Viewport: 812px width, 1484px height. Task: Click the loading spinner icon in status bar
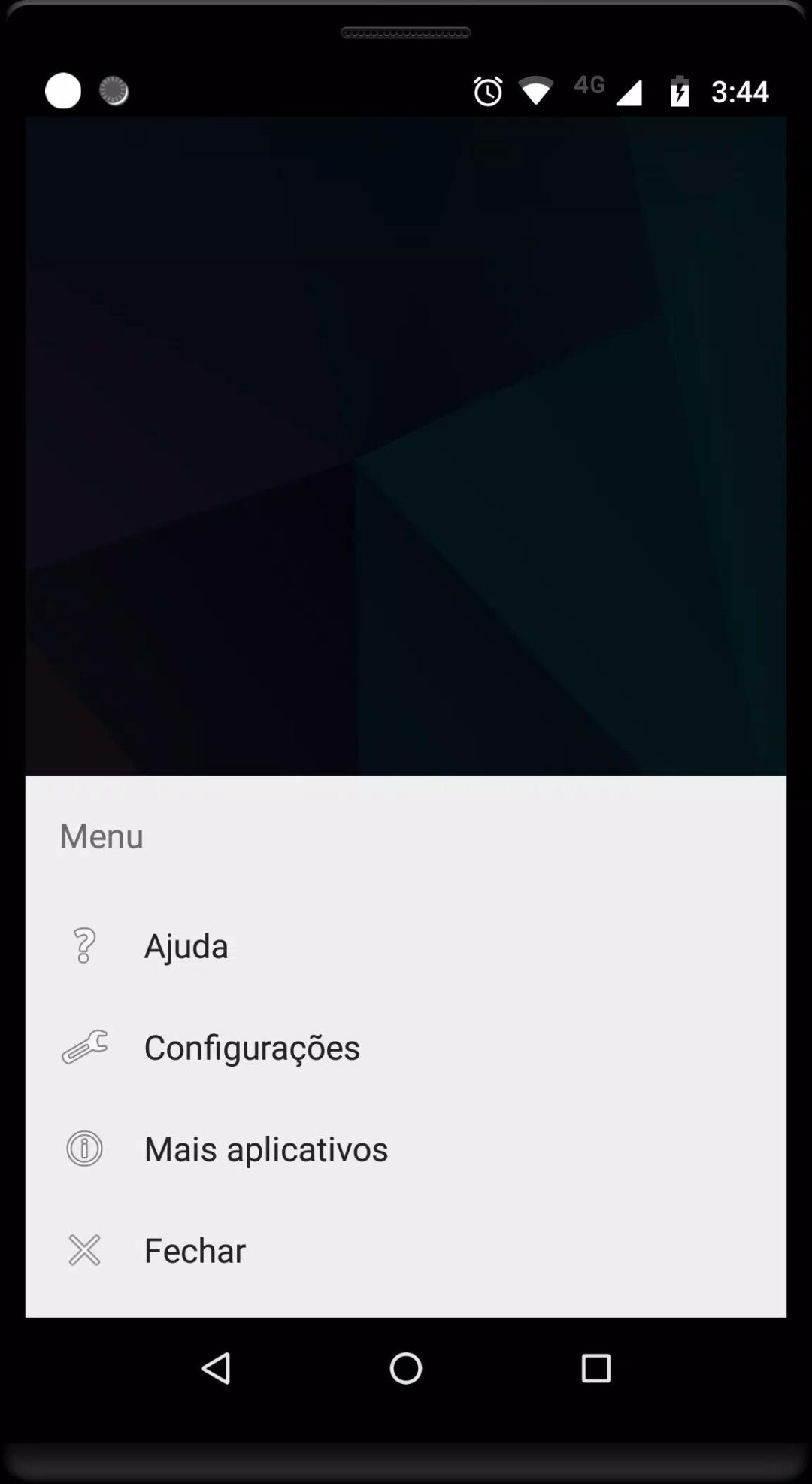(x=113, y=91)
